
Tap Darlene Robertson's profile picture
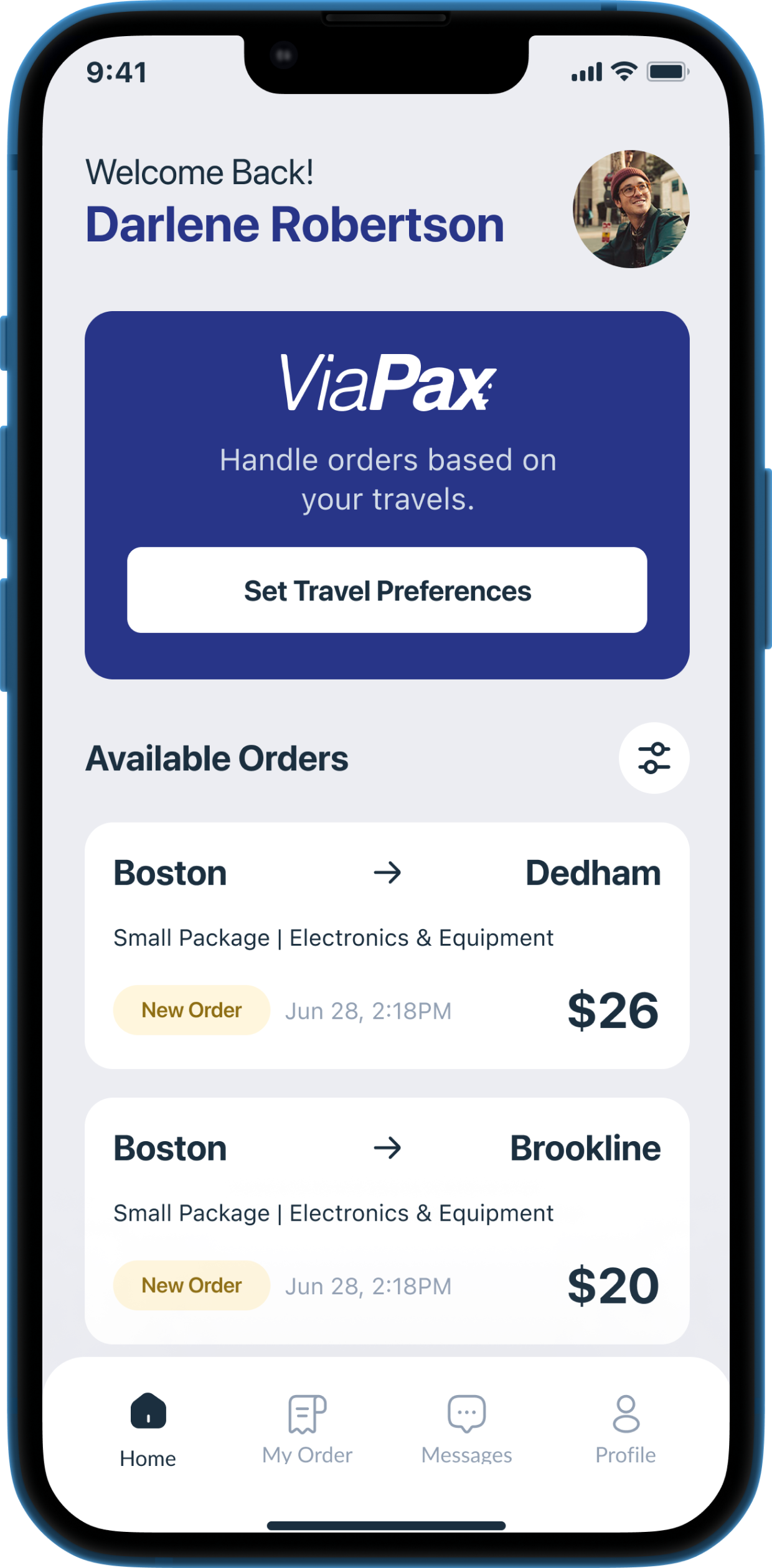631,209
